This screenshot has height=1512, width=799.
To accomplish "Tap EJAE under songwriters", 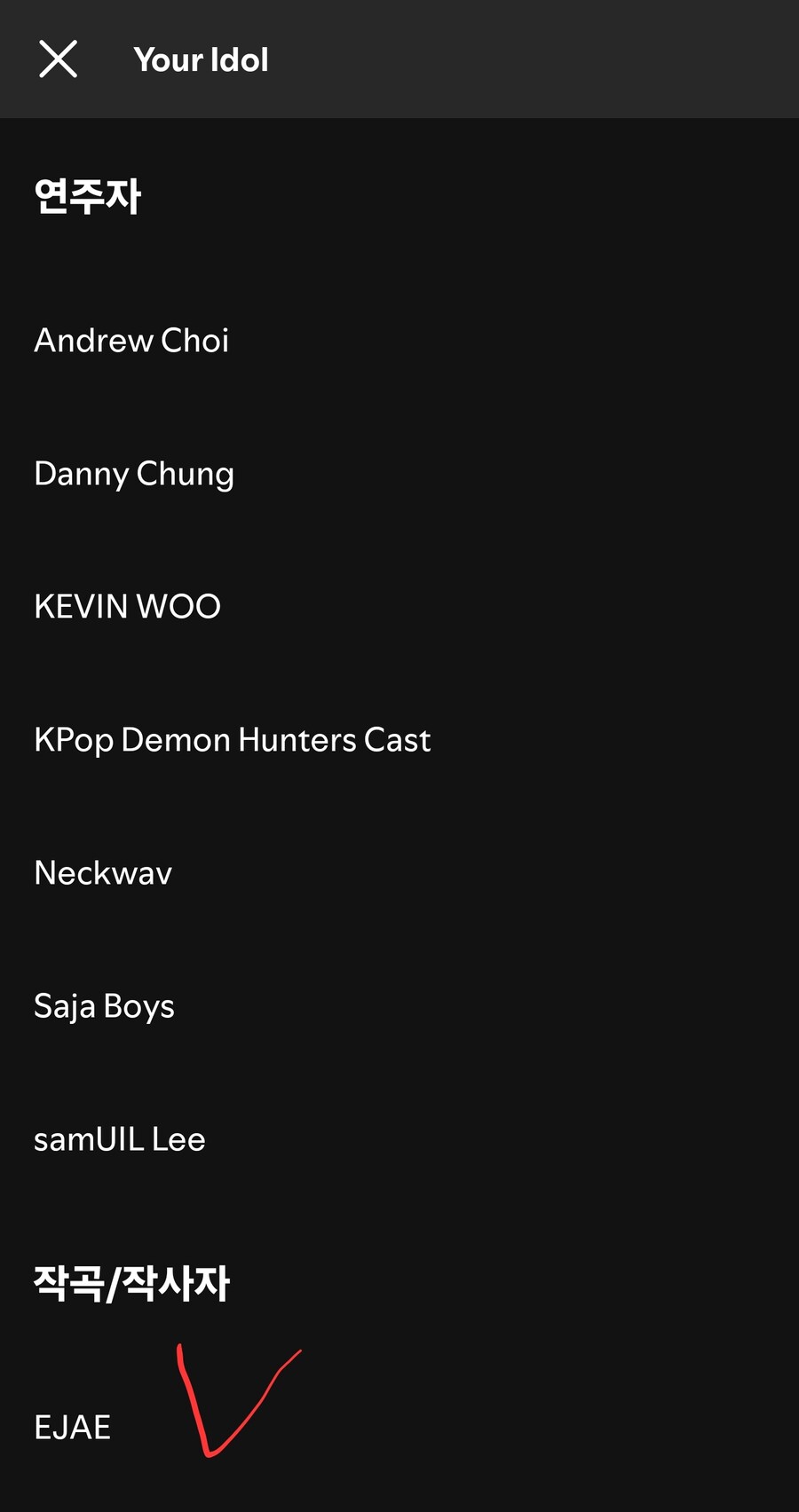I will pyautogui.click(x=73, y=1428).
